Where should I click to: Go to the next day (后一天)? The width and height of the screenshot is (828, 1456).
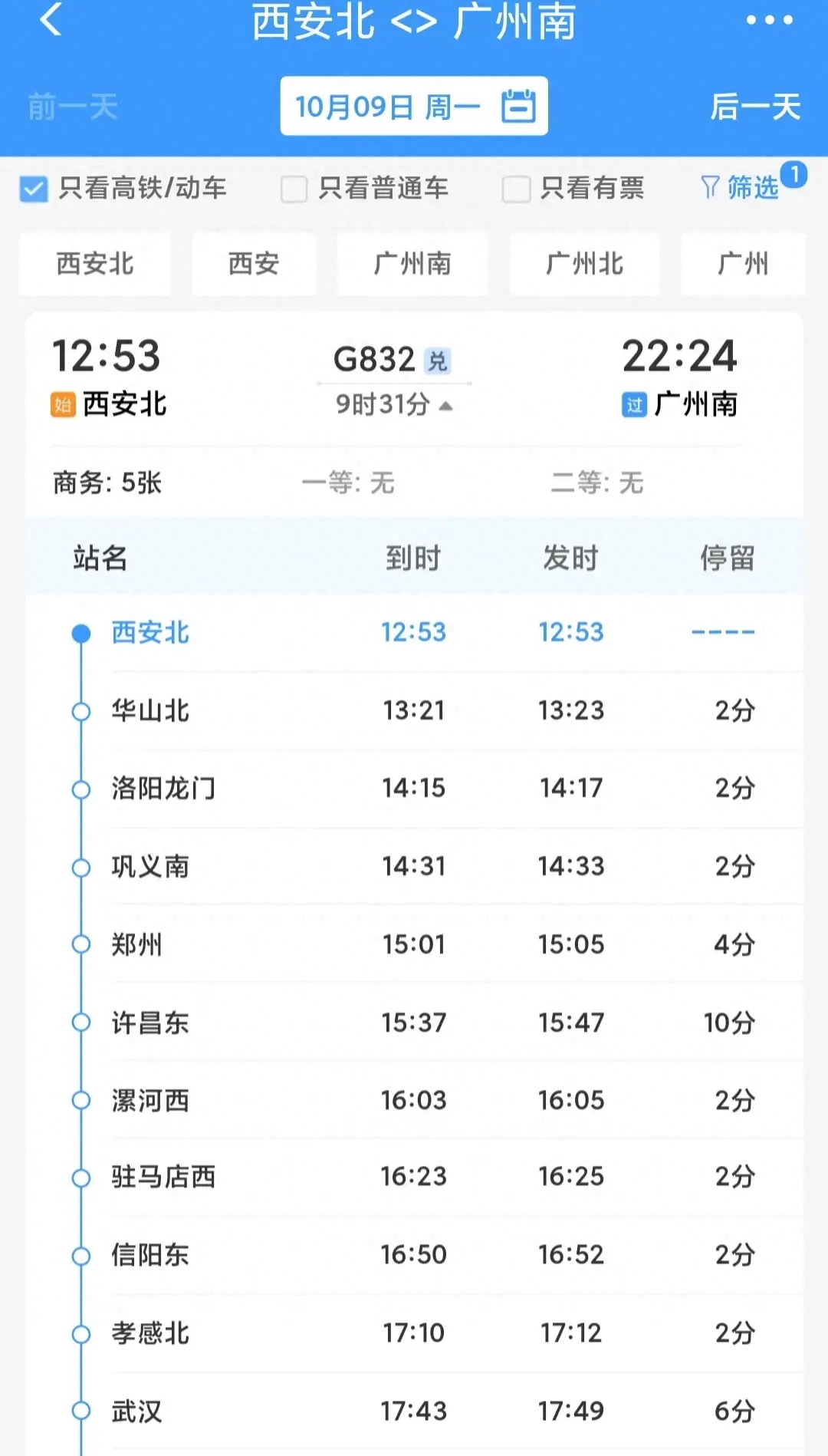(754, 107)
